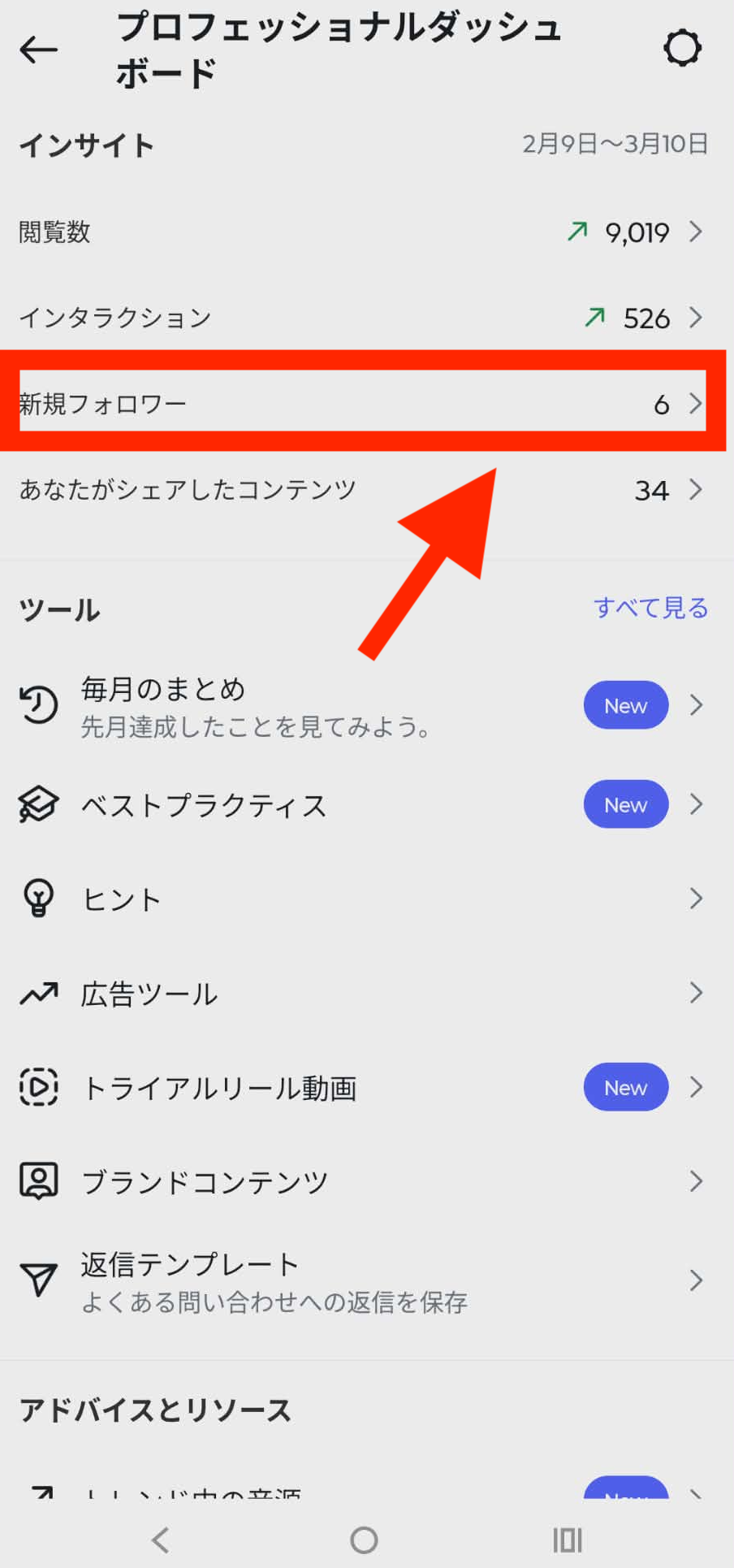Go back using the top-left arrow
The width and height of the screenshot is (734, 1568).
[x=38, y=50]
